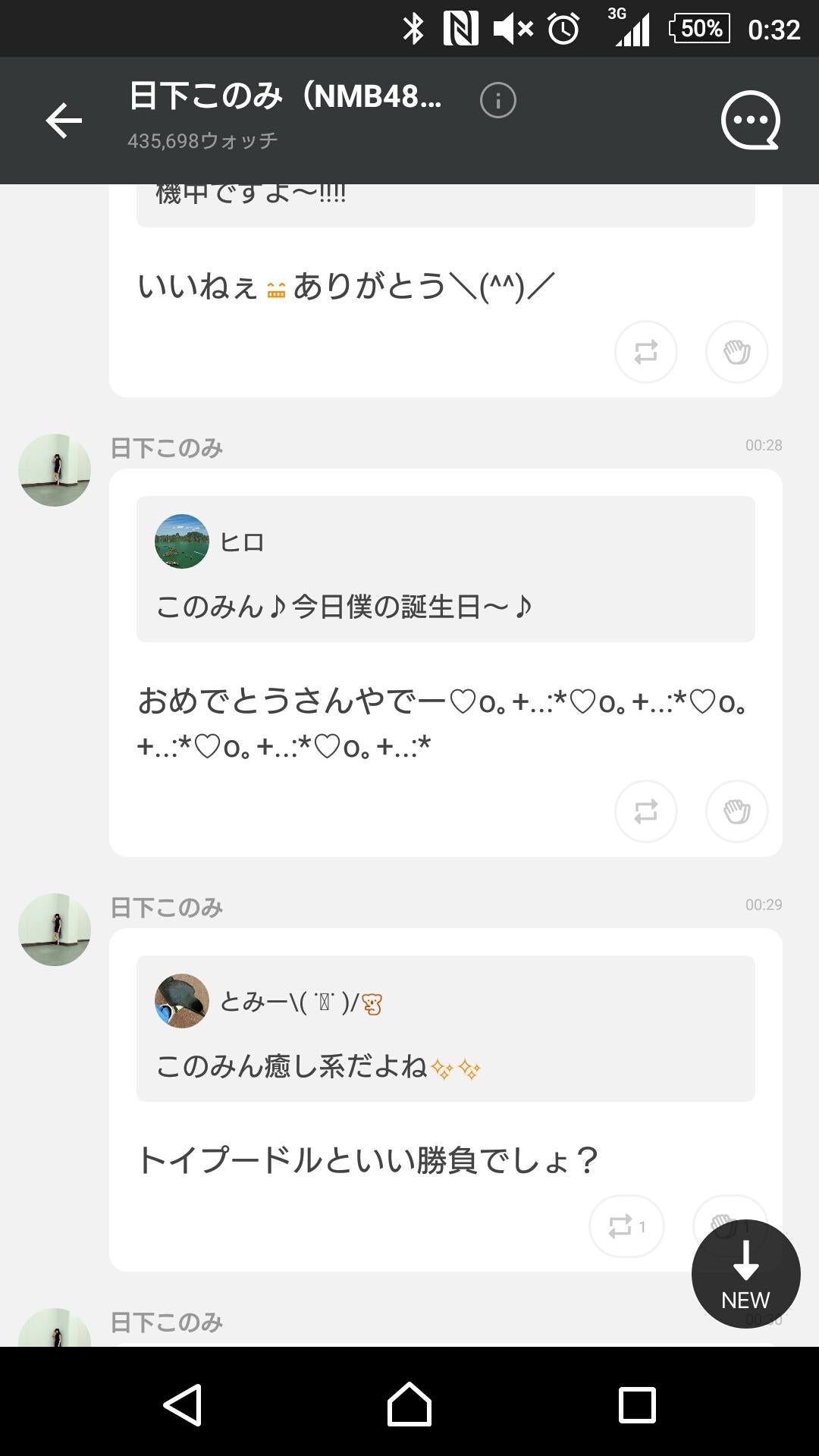
Task: Select 日下このみ's profile avatar
Action: point(54,469)
